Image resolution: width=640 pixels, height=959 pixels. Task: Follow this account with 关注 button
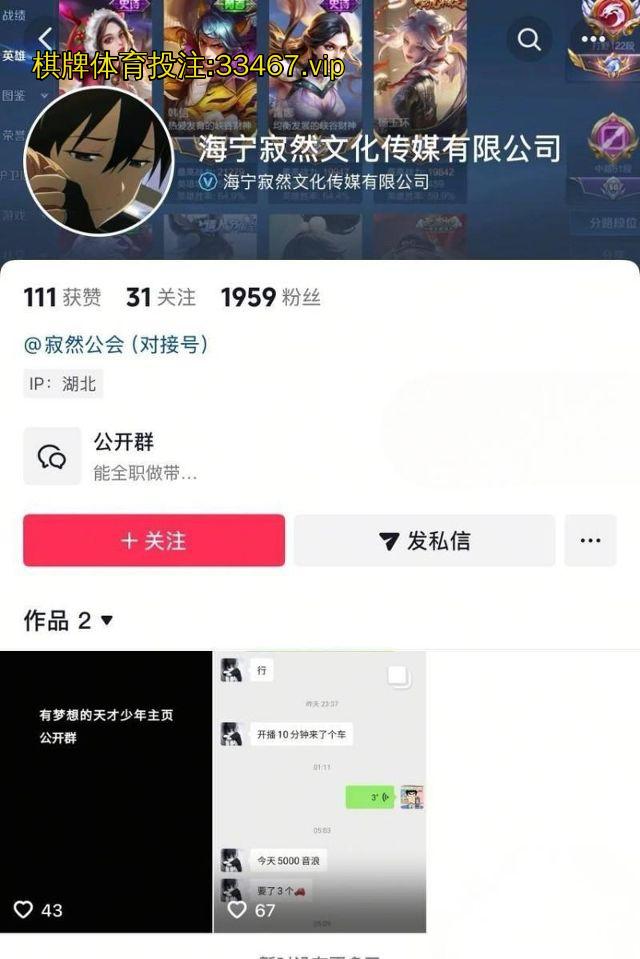(154, 540)
